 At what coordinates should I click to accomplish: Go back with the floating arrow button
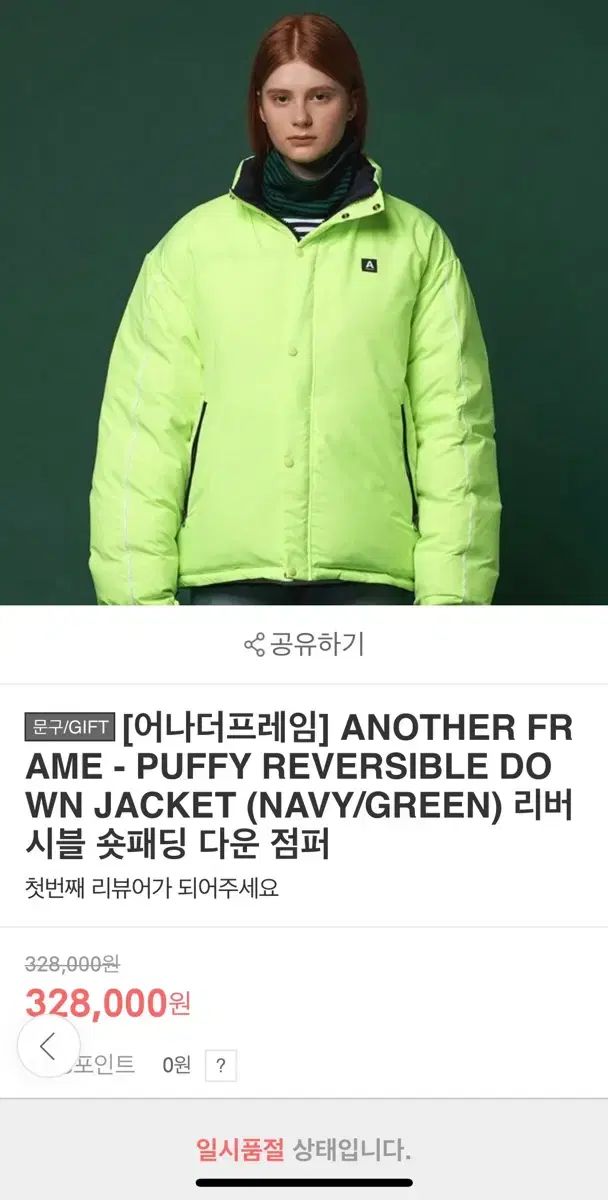tap(48, 1045)
